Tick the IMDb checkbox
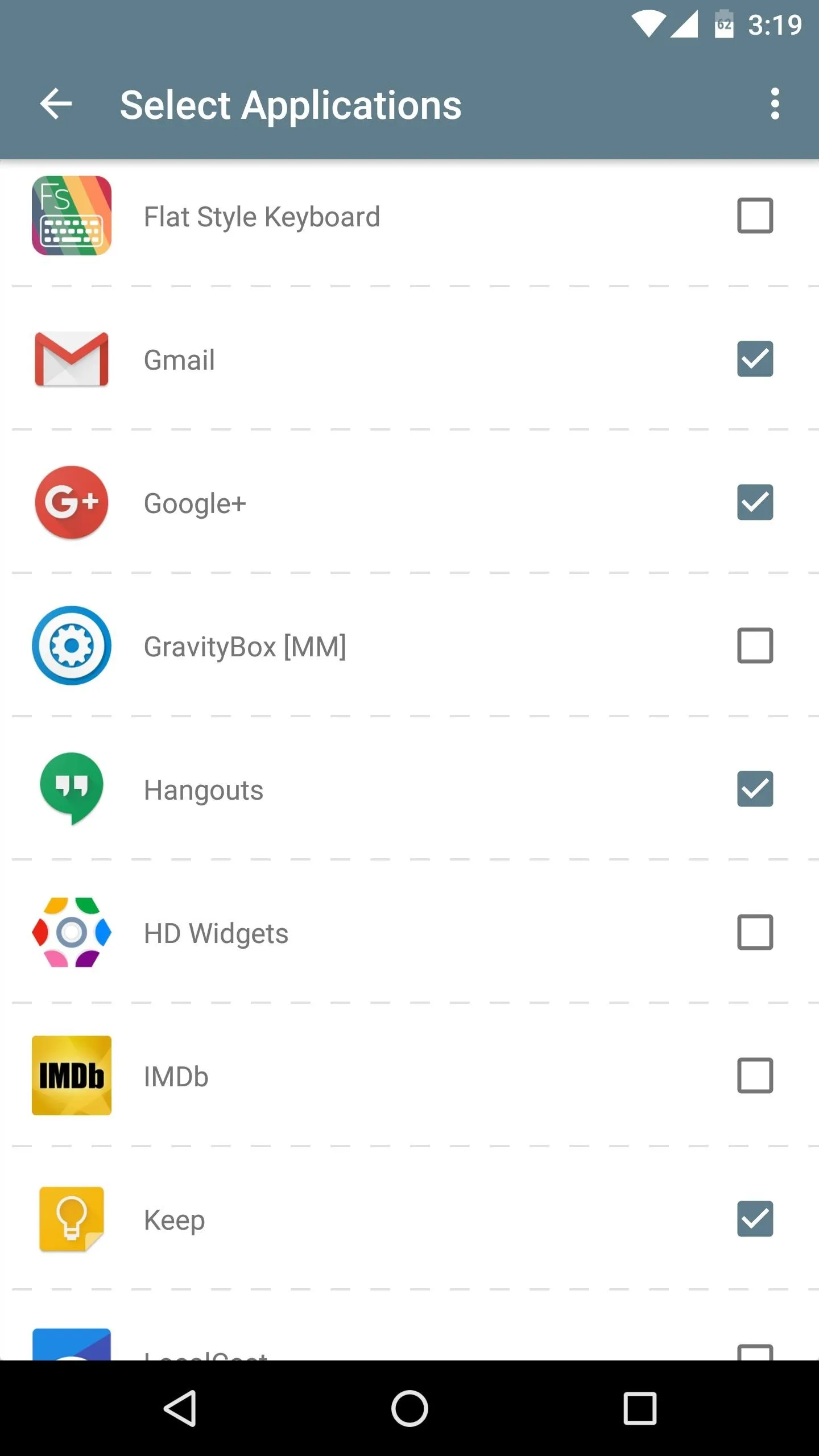Screen dimensions: 819x1456 point(755,1076)
